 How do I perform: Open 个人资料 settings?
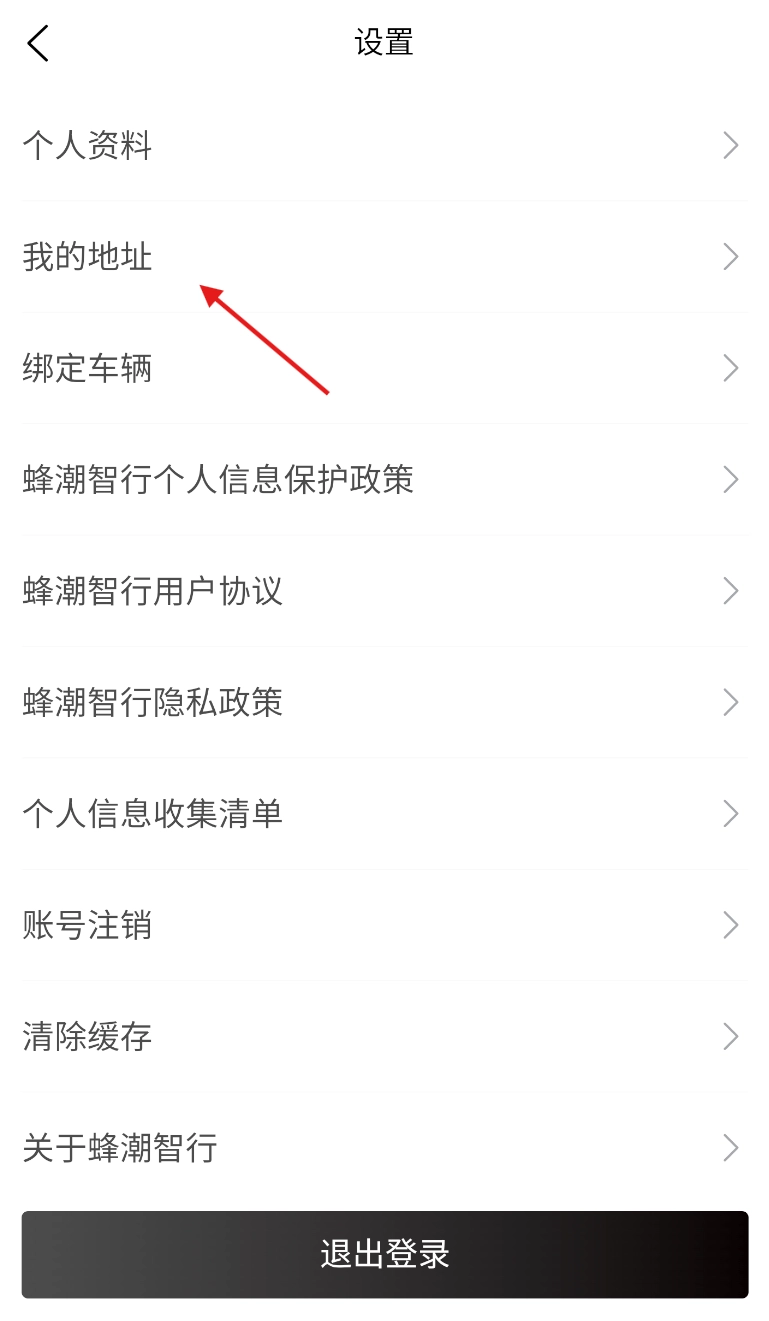coord(384,146)
